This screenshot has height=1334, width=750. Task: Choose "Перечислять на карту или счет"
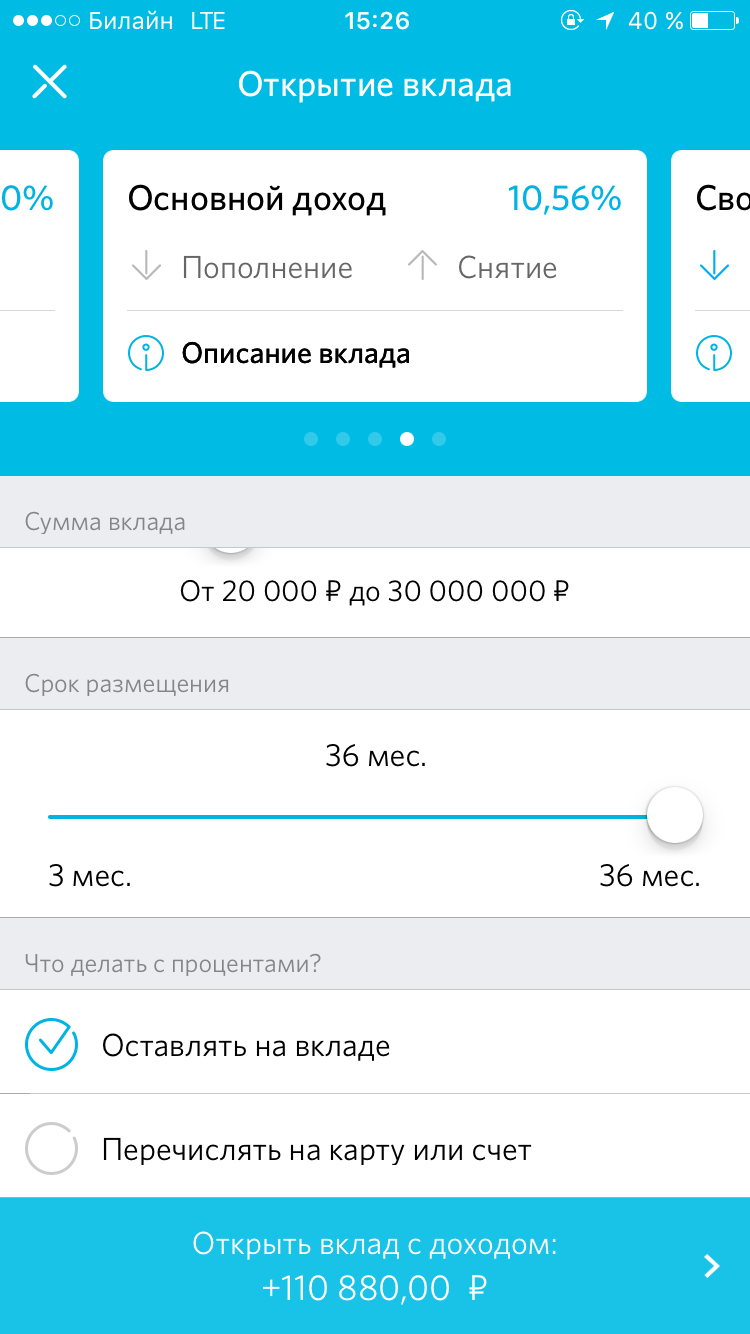click(x=315, y=1150)
